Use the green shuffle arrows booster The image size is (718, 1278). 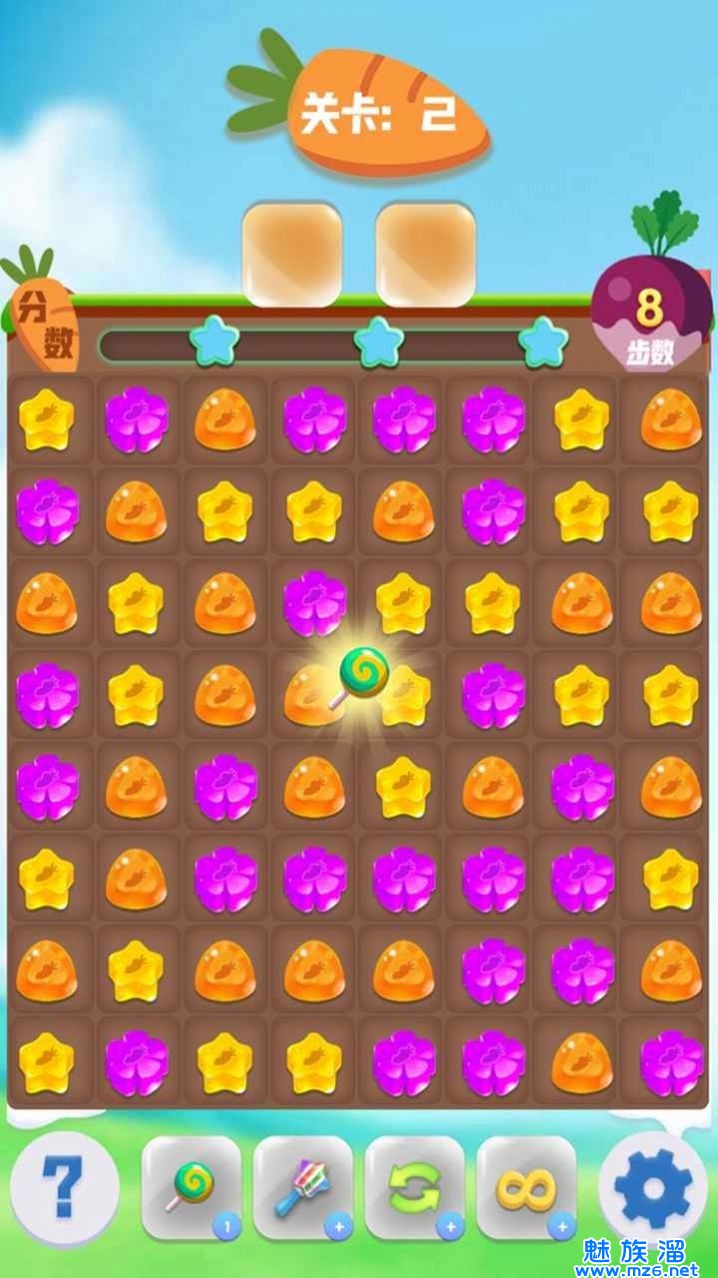(x=414, y=1187)
